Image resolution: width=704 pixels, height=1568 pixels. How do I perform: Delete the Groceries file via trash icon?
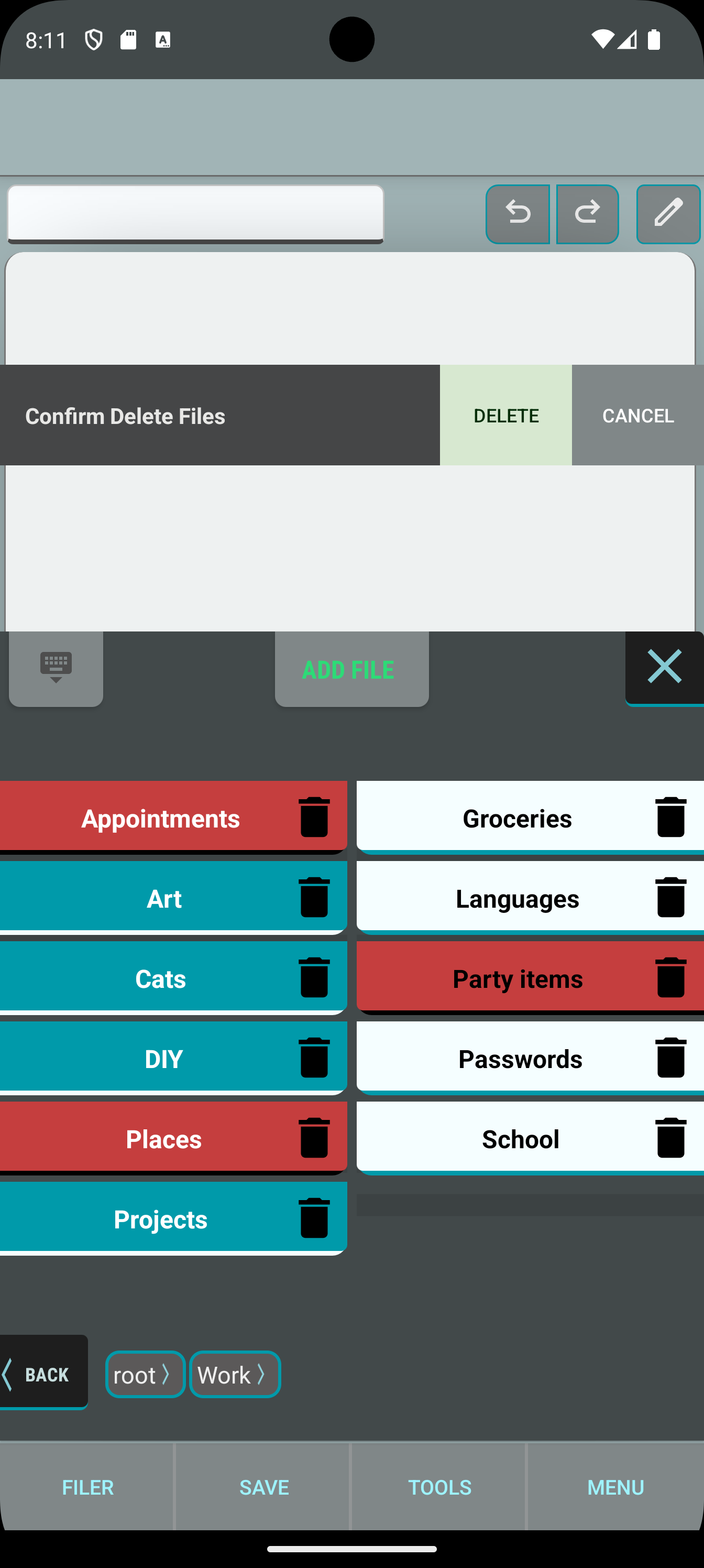click(670, 817)
